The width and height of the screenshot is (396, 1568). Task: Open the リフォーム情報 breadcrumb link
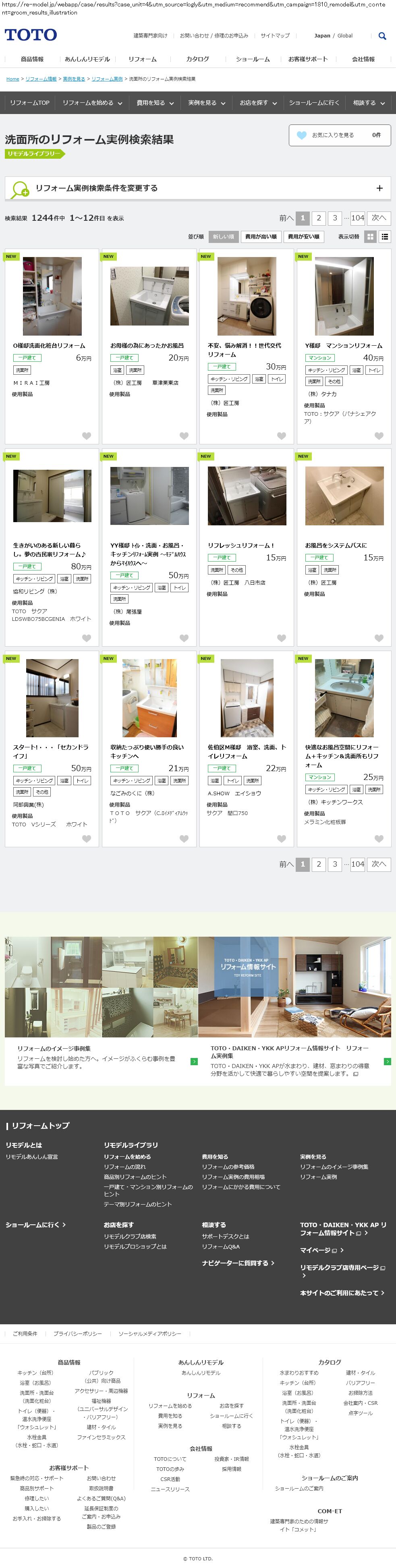tap(41, 79)
